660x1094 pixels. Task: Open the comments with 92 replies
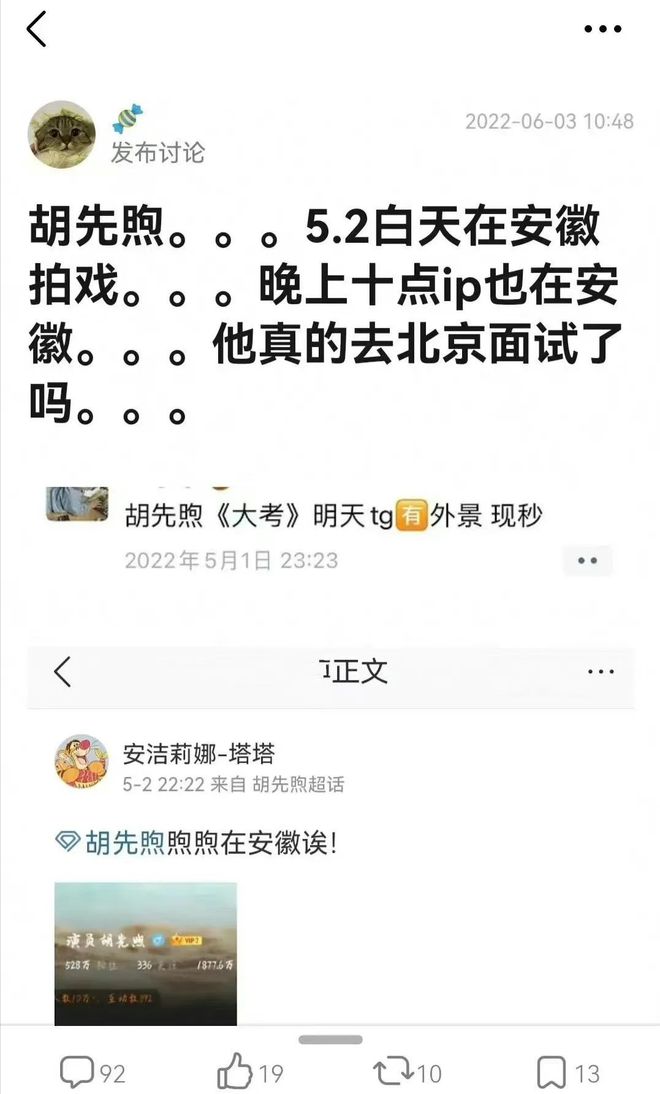[92, 1073]
